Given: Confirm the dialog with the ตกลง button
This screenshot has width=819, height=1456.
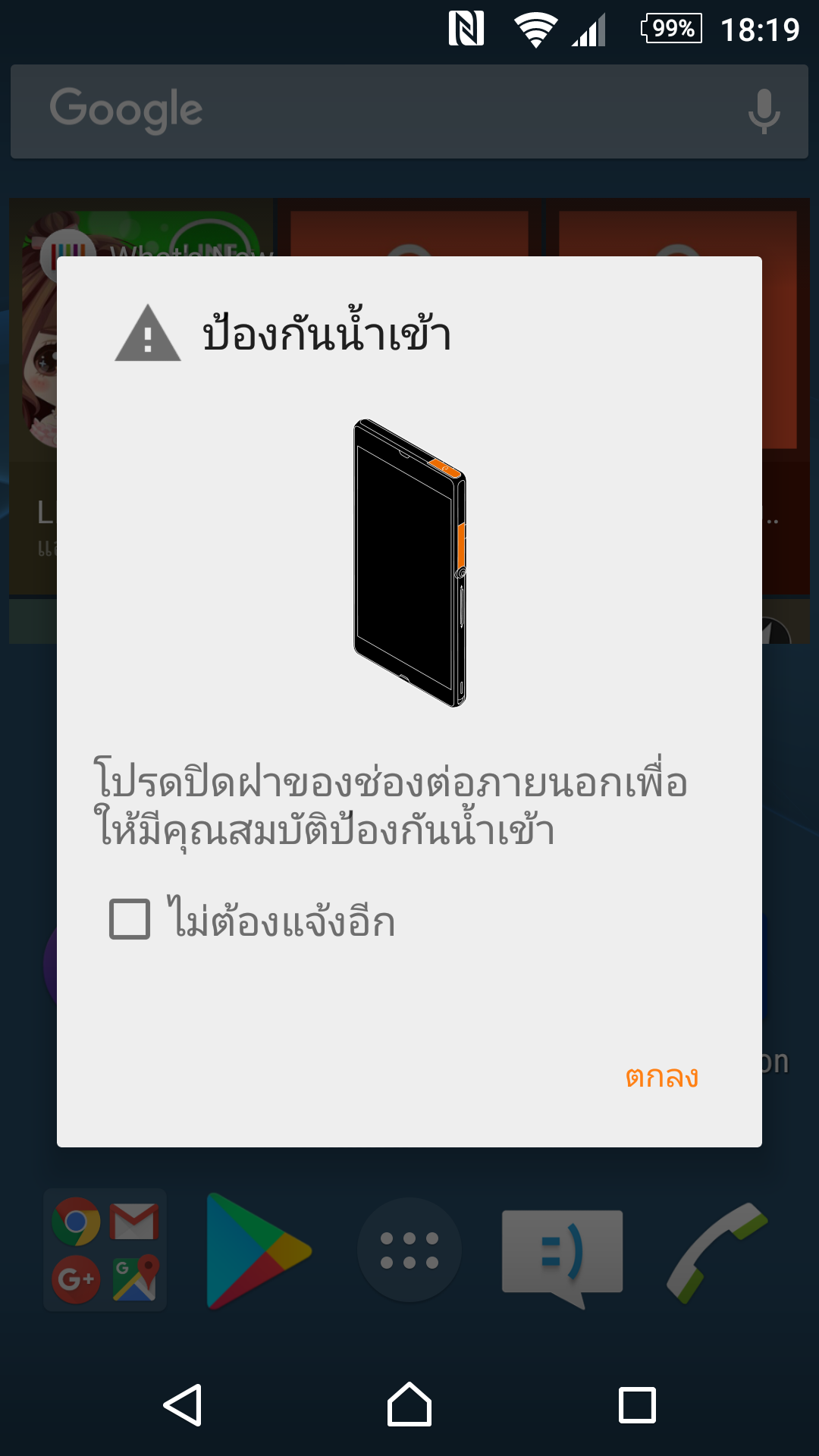Looking at the screenshot, I should [x=662, y=1077].
